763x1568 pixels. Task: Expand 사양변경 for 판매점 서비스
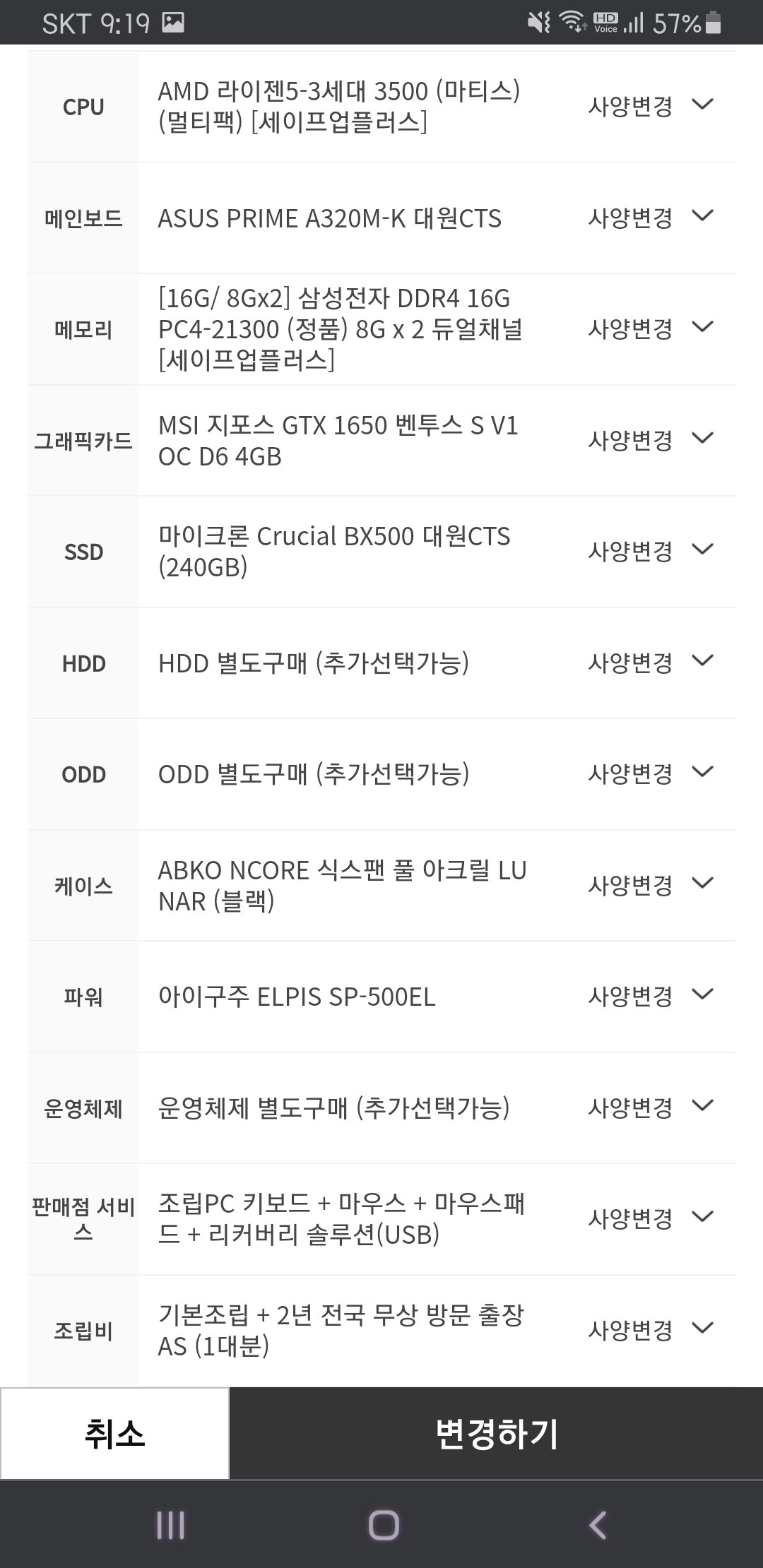[x=650, y=1218]
